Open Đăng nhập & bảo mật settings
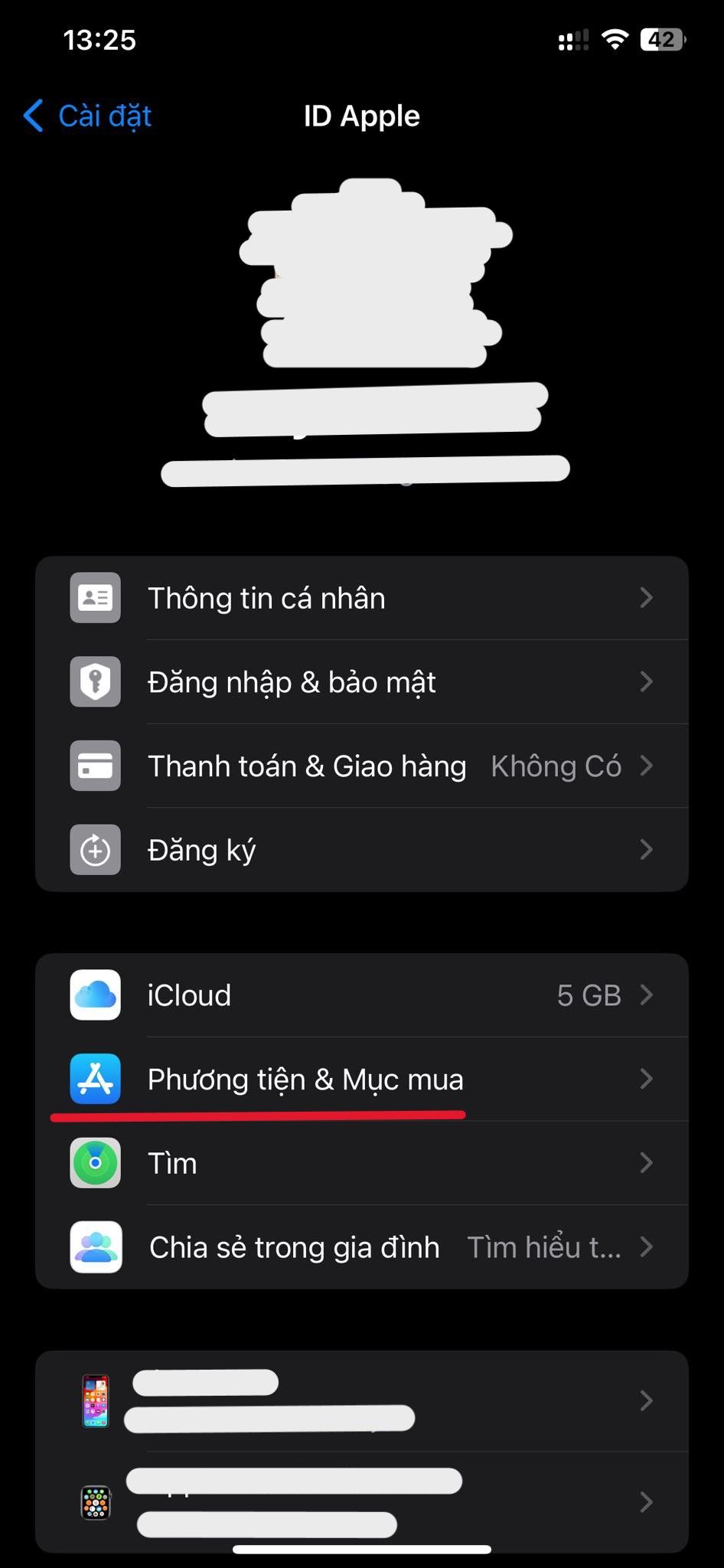 click(x=362, y=681)
